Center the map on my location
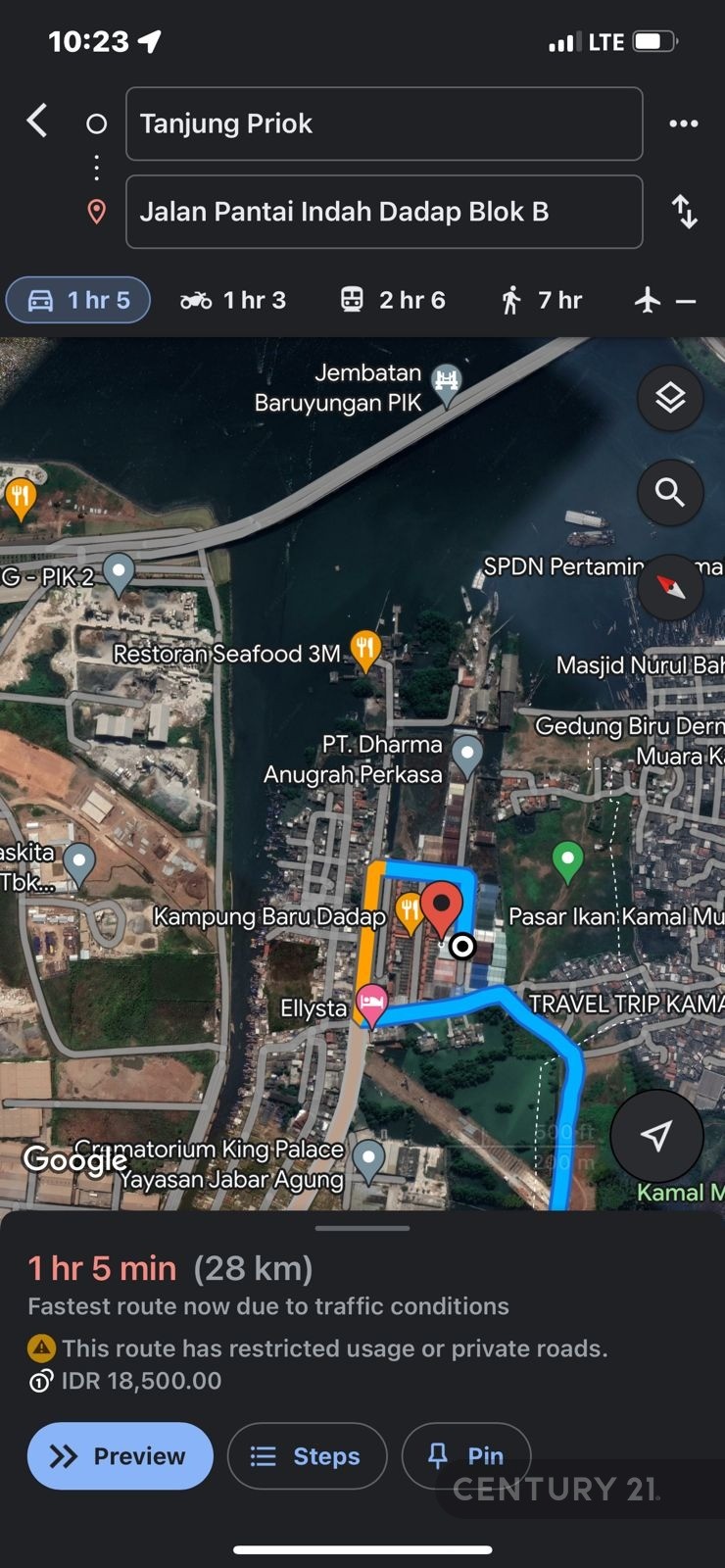The width and height of the screenshot is (725, 1568). tap(656, 1136)
